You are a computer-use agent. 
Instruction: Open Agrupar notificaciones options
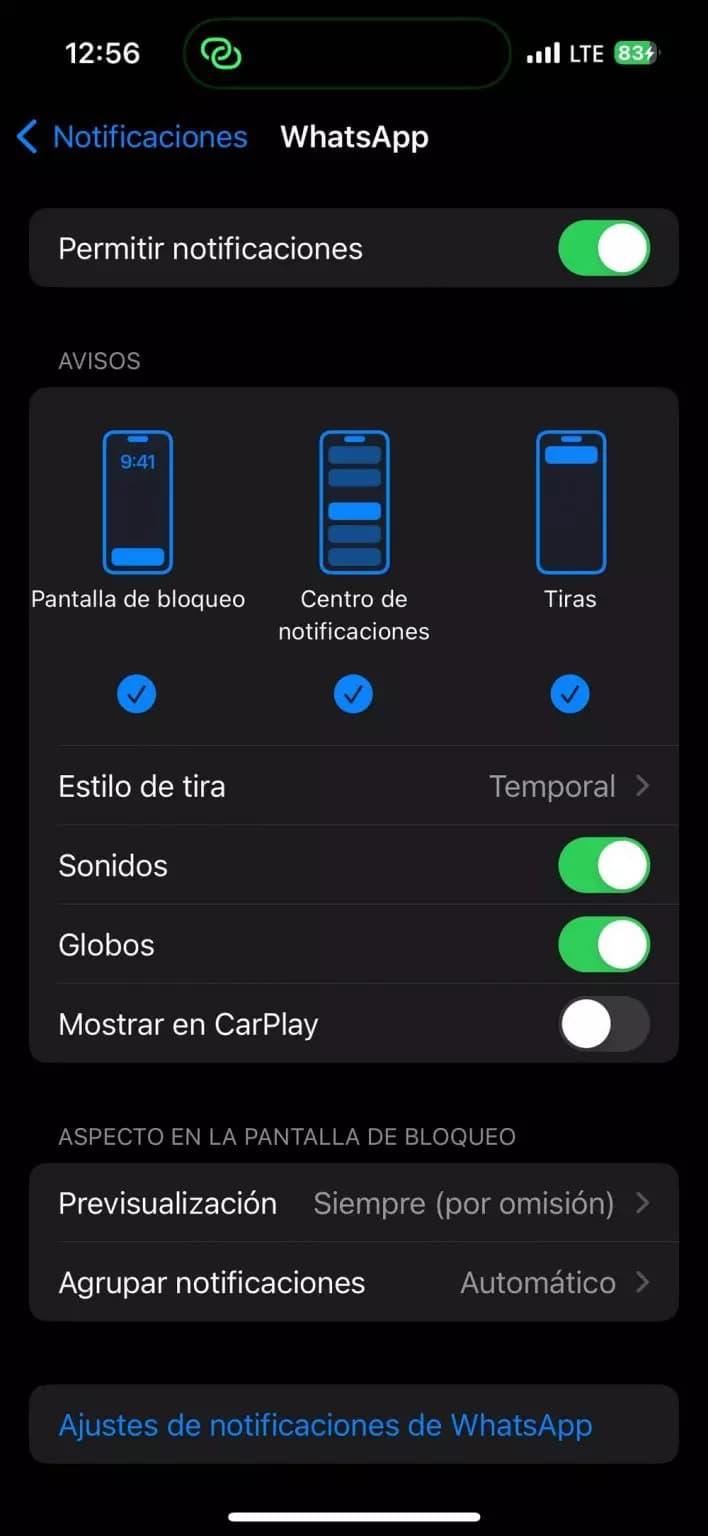click(x=354, y=1282)
